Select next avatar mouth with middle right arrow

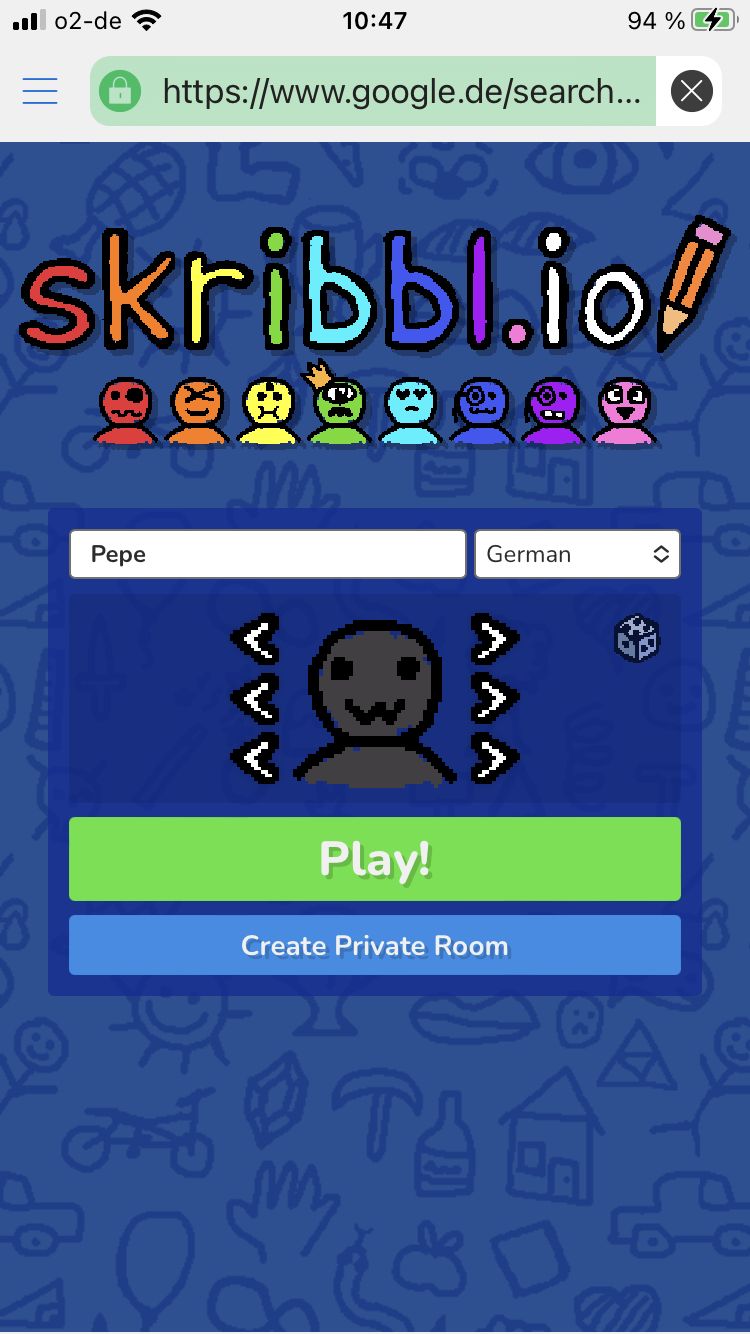point(495,699)
